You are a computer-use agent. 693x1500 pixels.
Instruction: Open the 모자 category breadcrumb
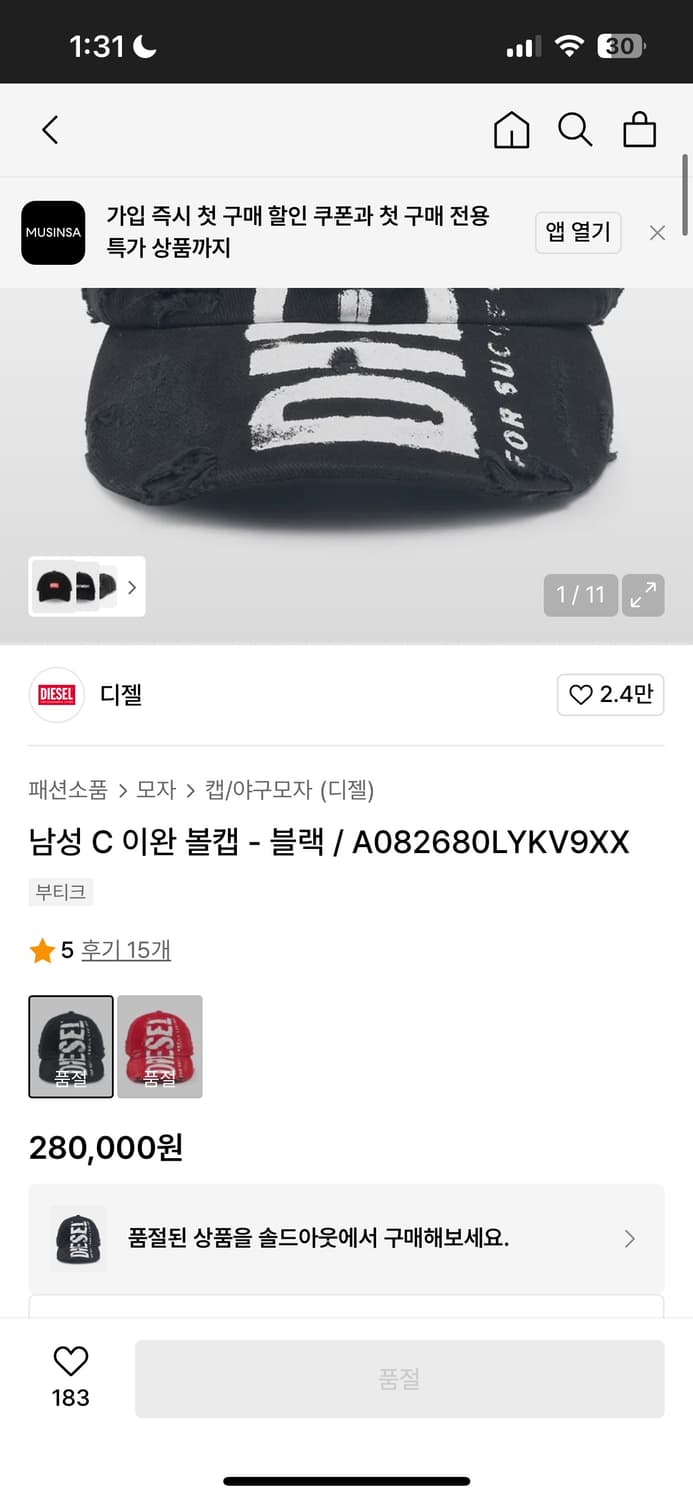tap(156, 790)
